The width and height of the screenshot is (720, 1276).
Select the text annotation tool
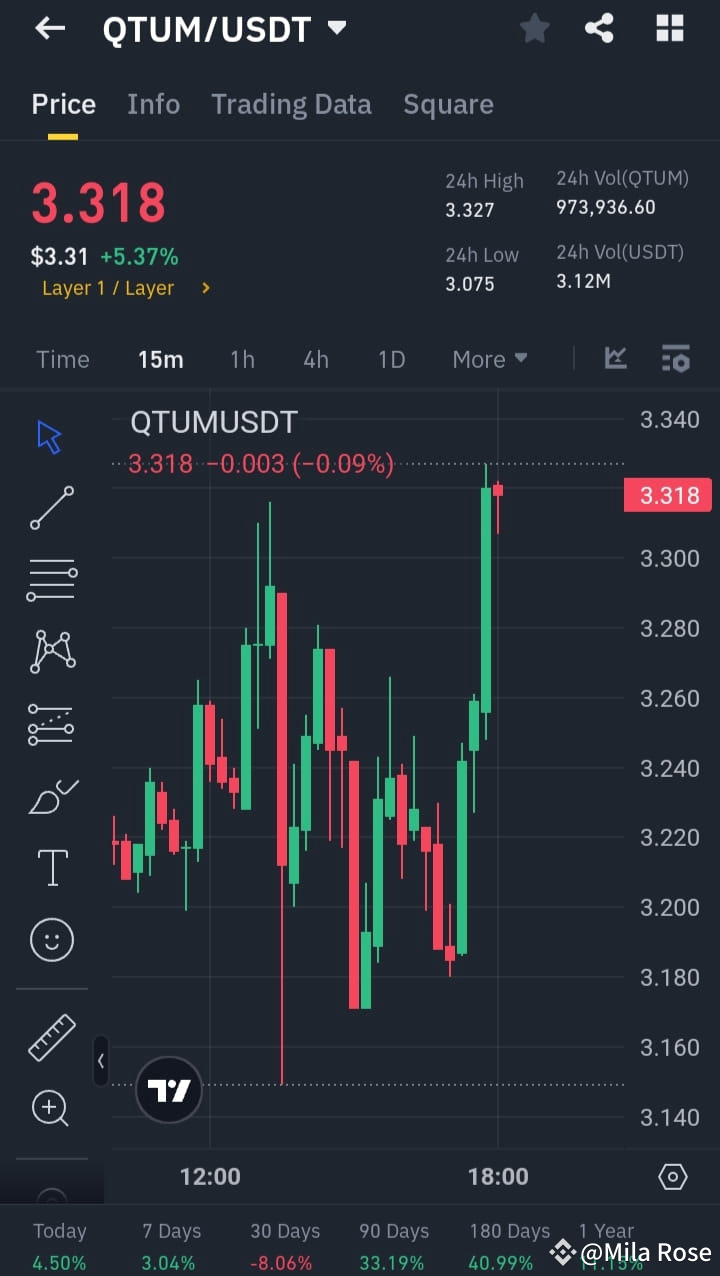tap(51, 867)
